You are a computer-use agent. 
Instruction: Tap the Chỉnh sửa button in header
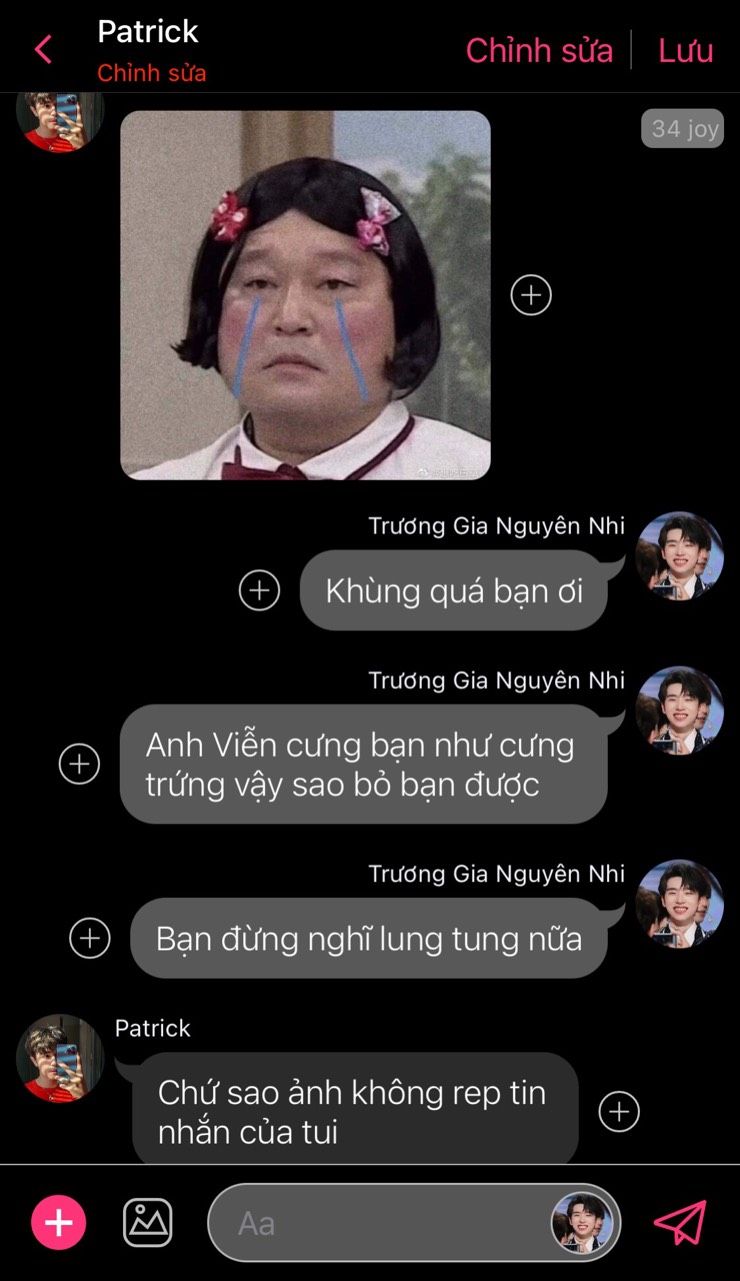point(539,50)
